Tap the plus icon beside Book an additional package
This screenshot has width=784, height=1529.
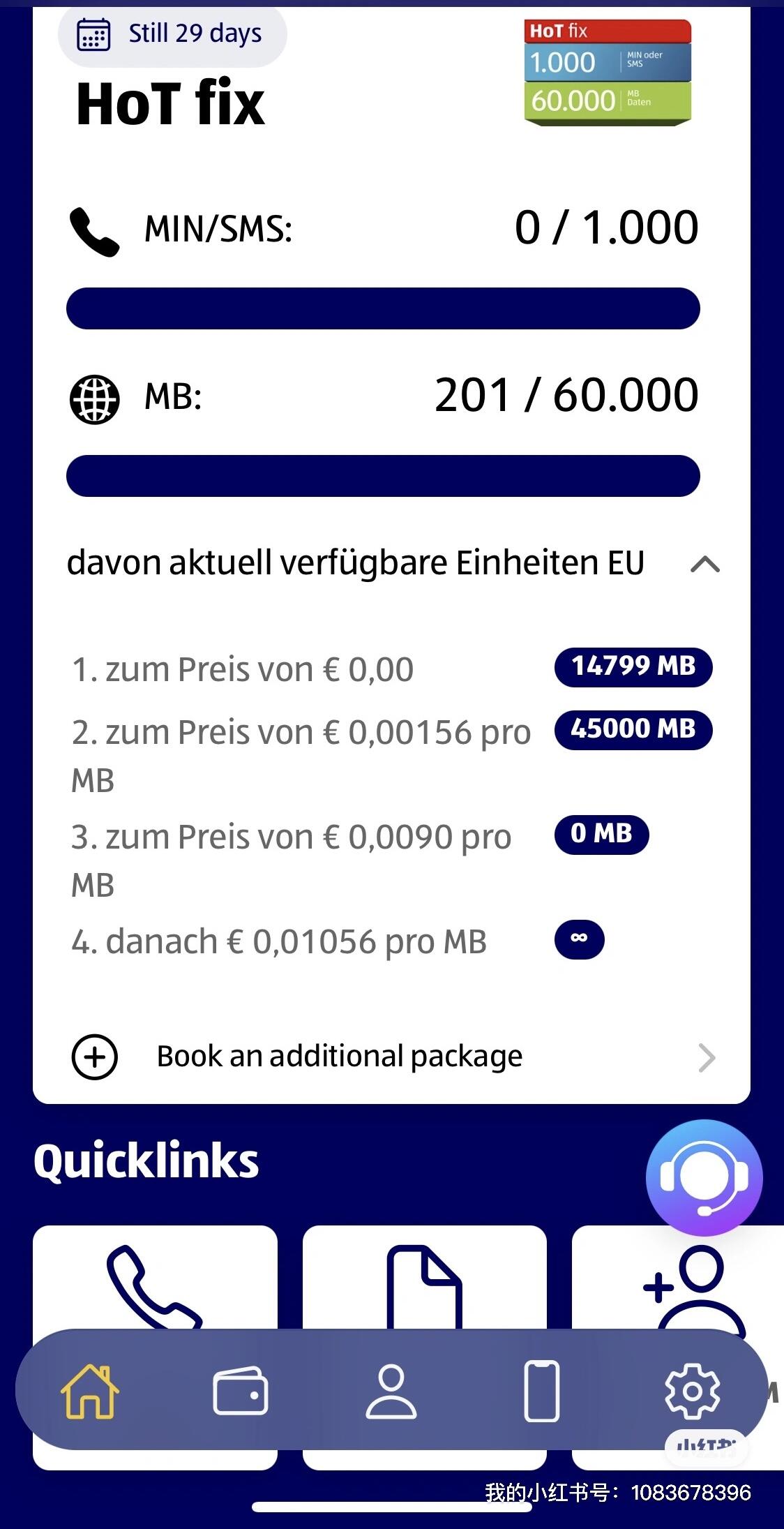click(95, 1057)
